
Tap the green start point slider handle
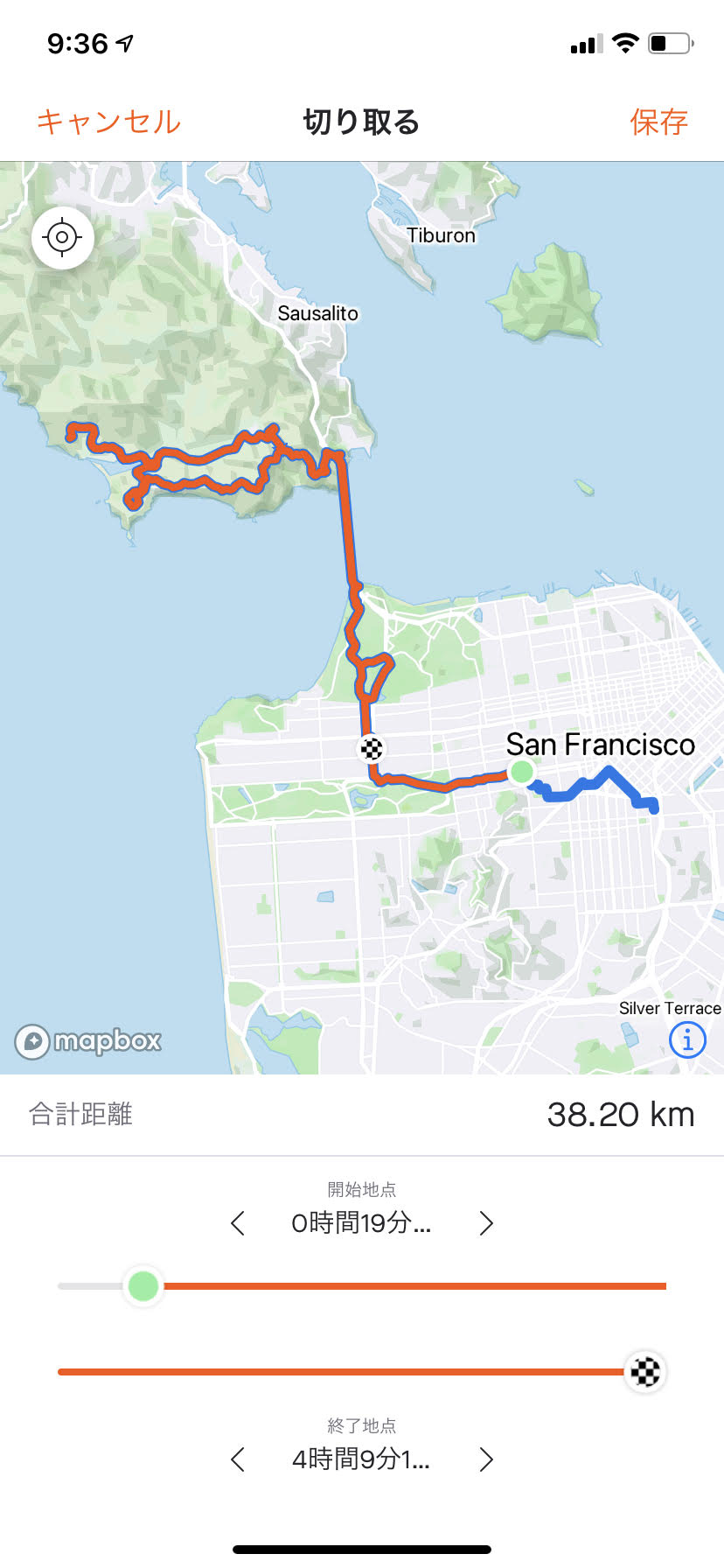click(143, 1286)
